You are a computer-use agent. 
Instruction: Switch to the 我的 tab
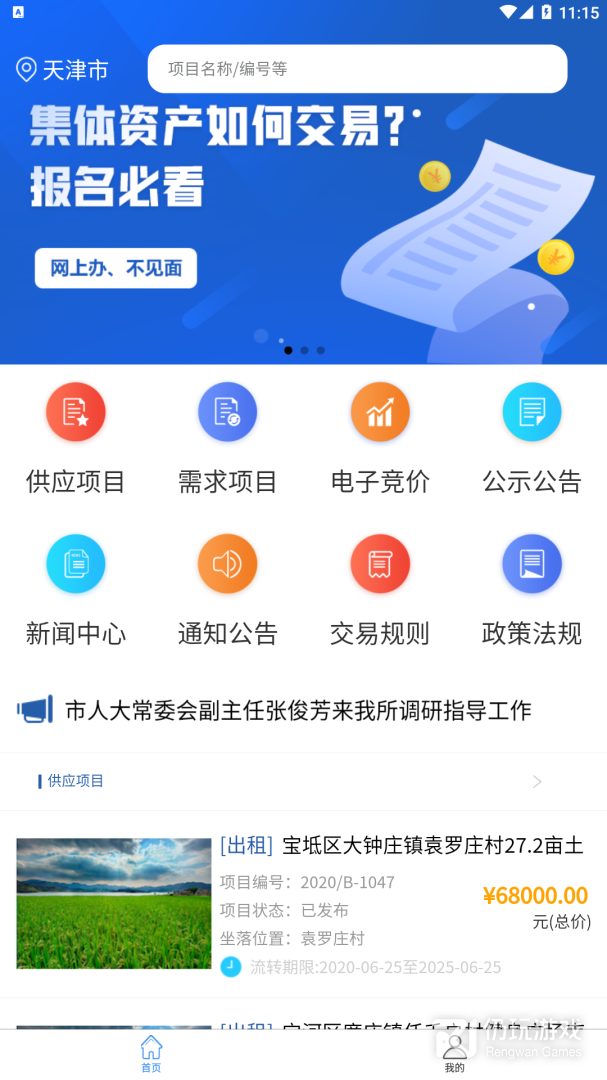(x=455, y=1054)
